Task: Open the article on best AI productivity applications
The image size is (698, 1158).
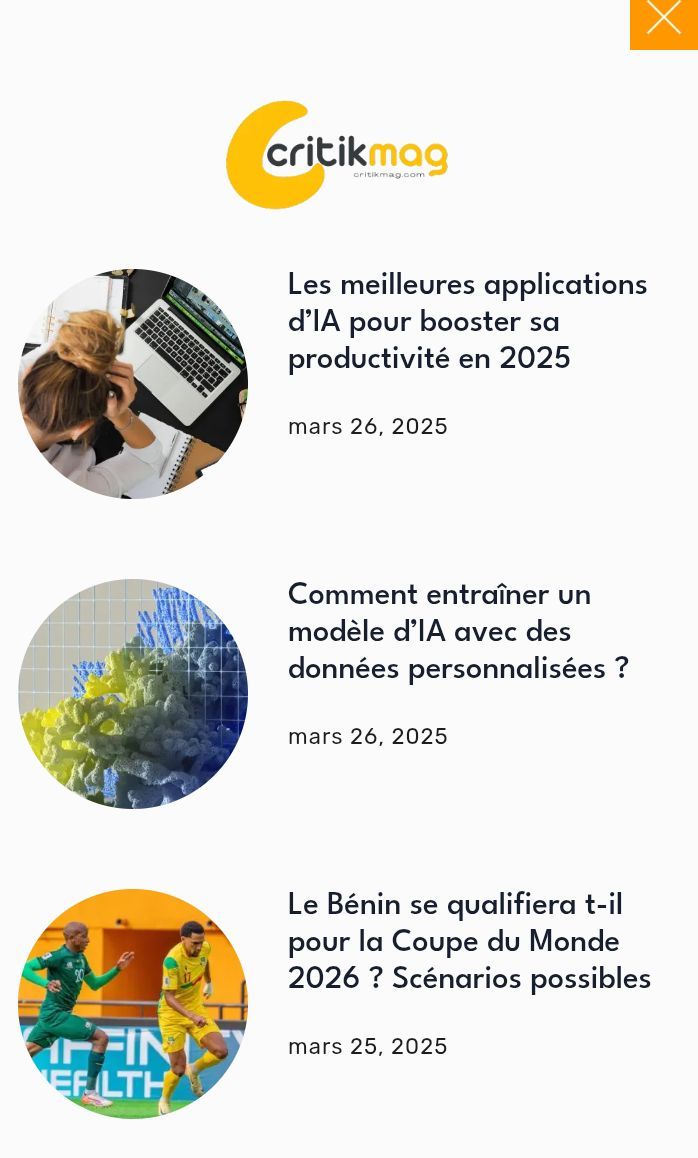Action: (x=467, y=322)
